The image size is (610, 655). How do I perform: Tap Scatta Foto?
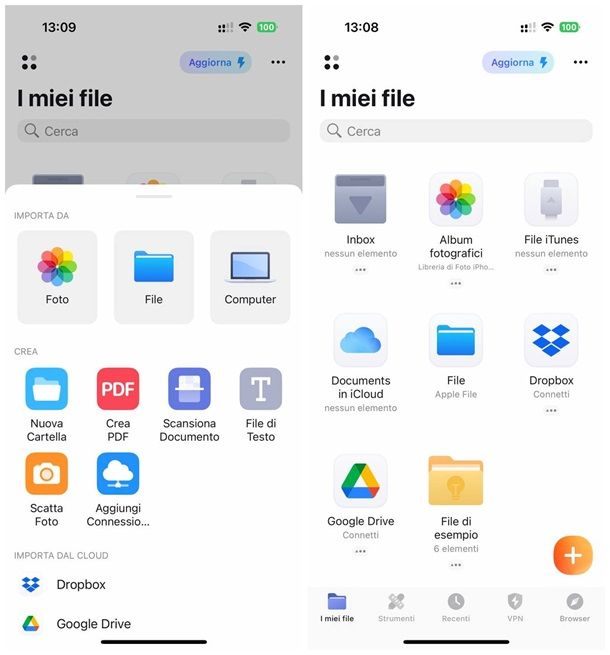47,488
